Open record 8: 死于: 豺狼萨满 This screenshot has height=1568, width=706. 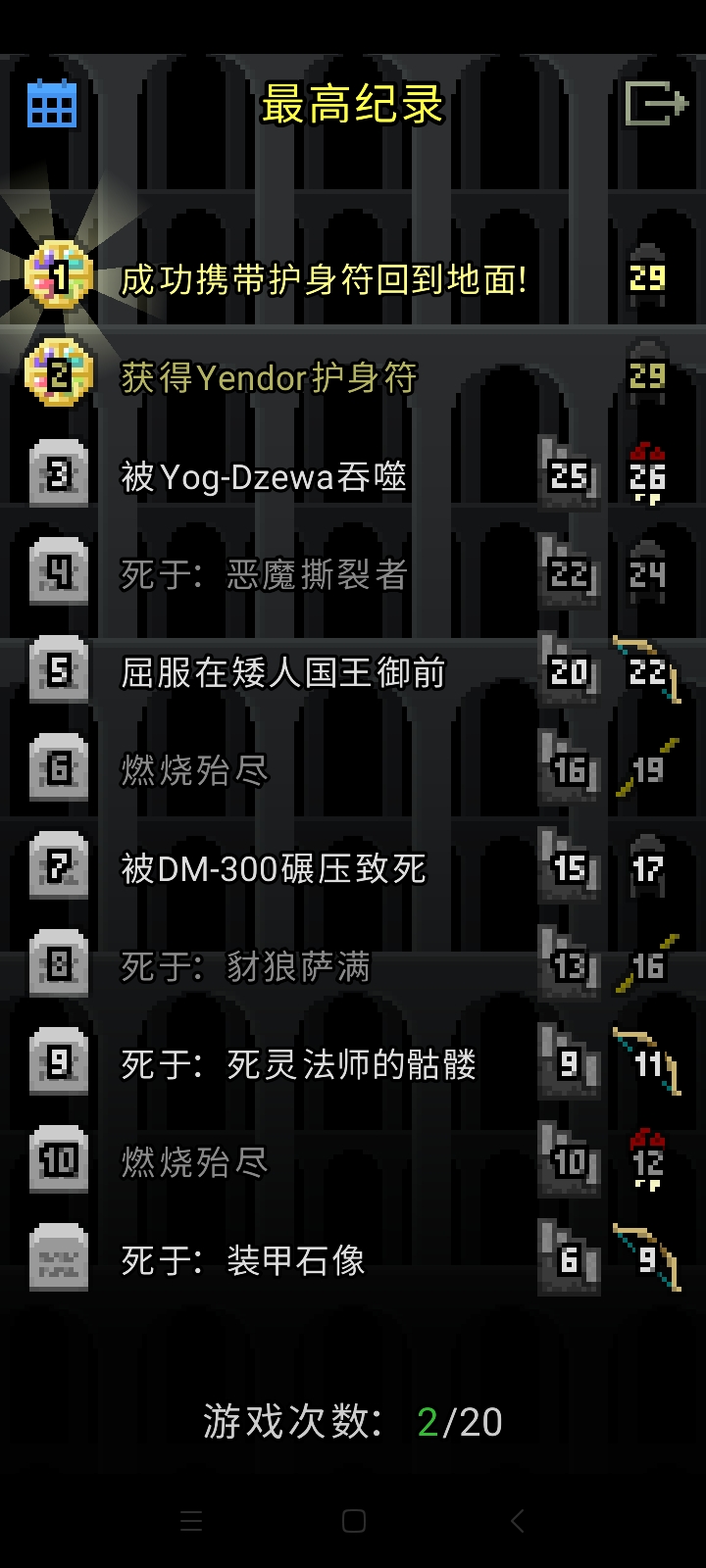[x=245, y=966]
